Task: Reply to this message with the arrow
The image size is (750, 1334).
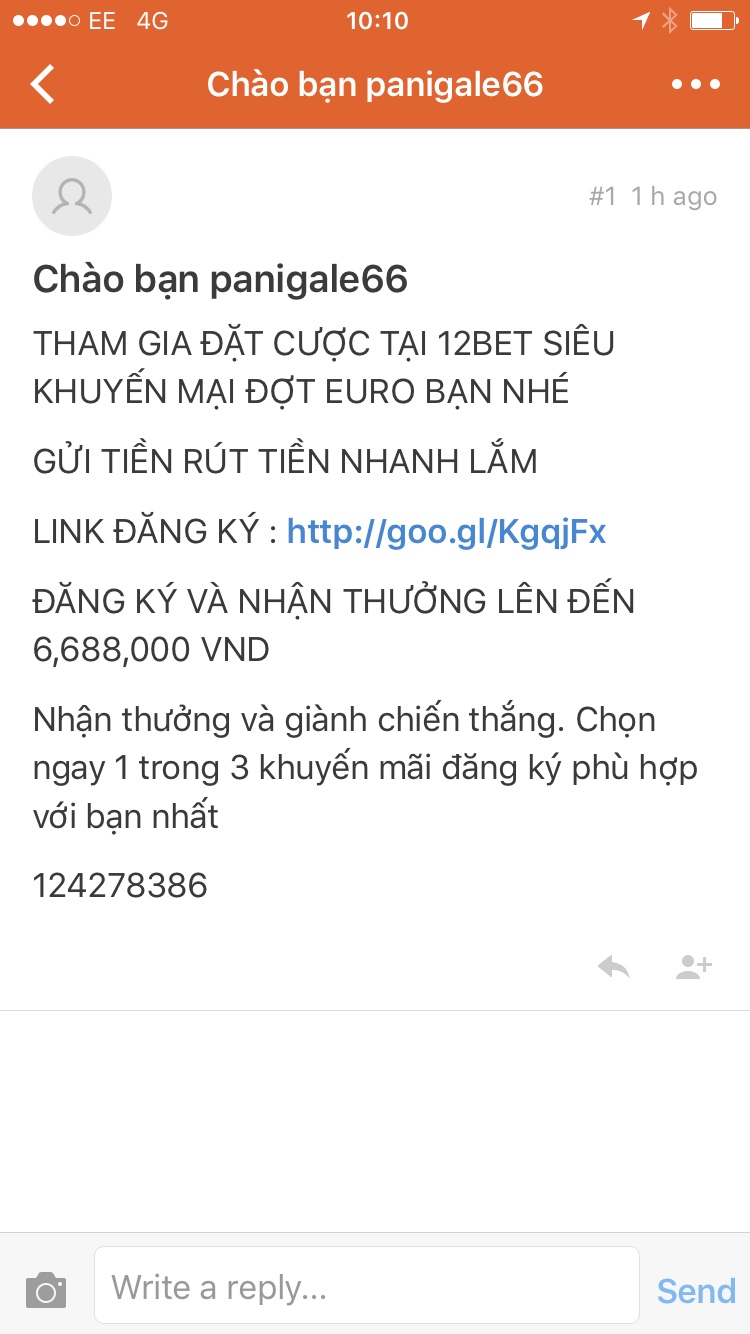Action: click(x=614, y=966)
